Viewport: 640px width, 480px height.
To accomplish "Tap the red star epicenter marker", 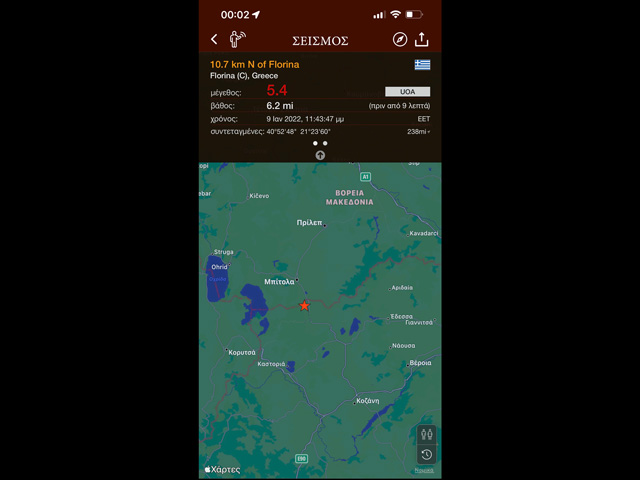I will 305,306.
